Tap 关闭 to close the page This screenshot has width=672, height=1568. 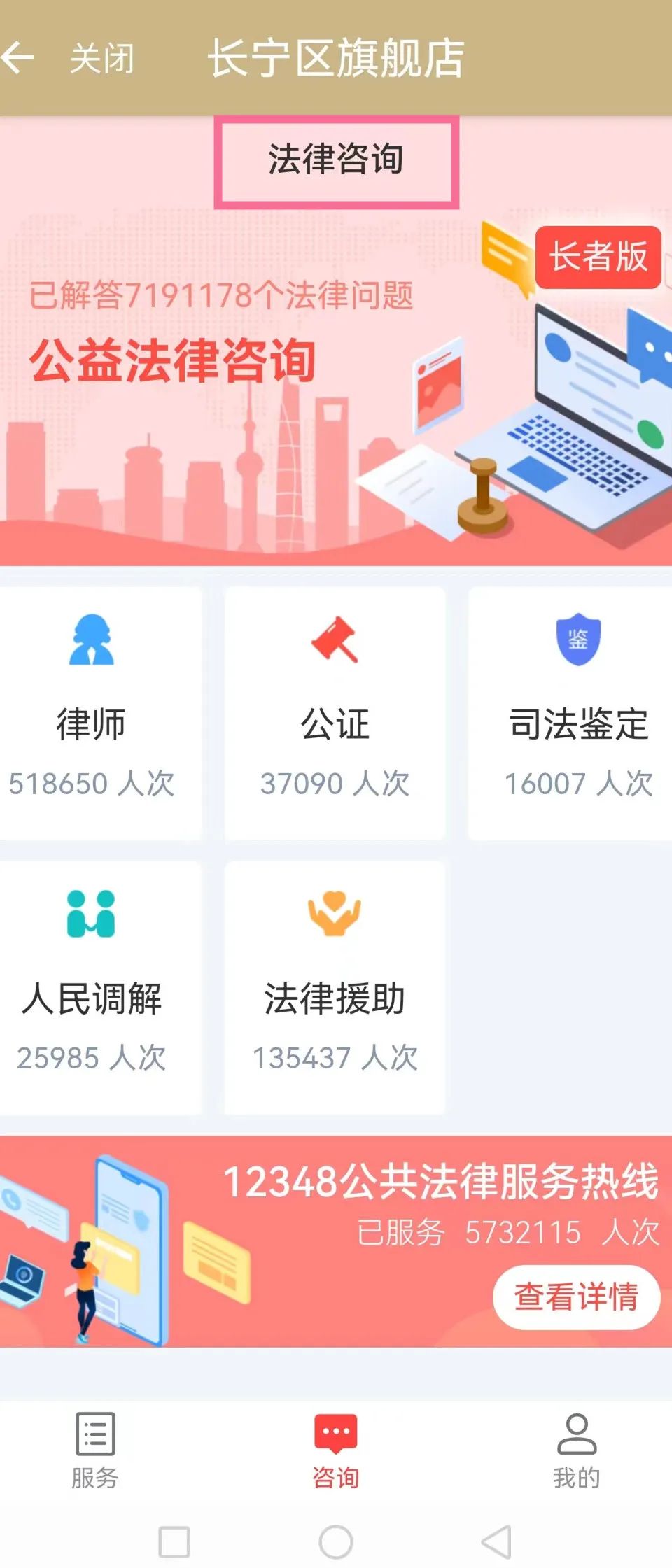pos(102,58)
